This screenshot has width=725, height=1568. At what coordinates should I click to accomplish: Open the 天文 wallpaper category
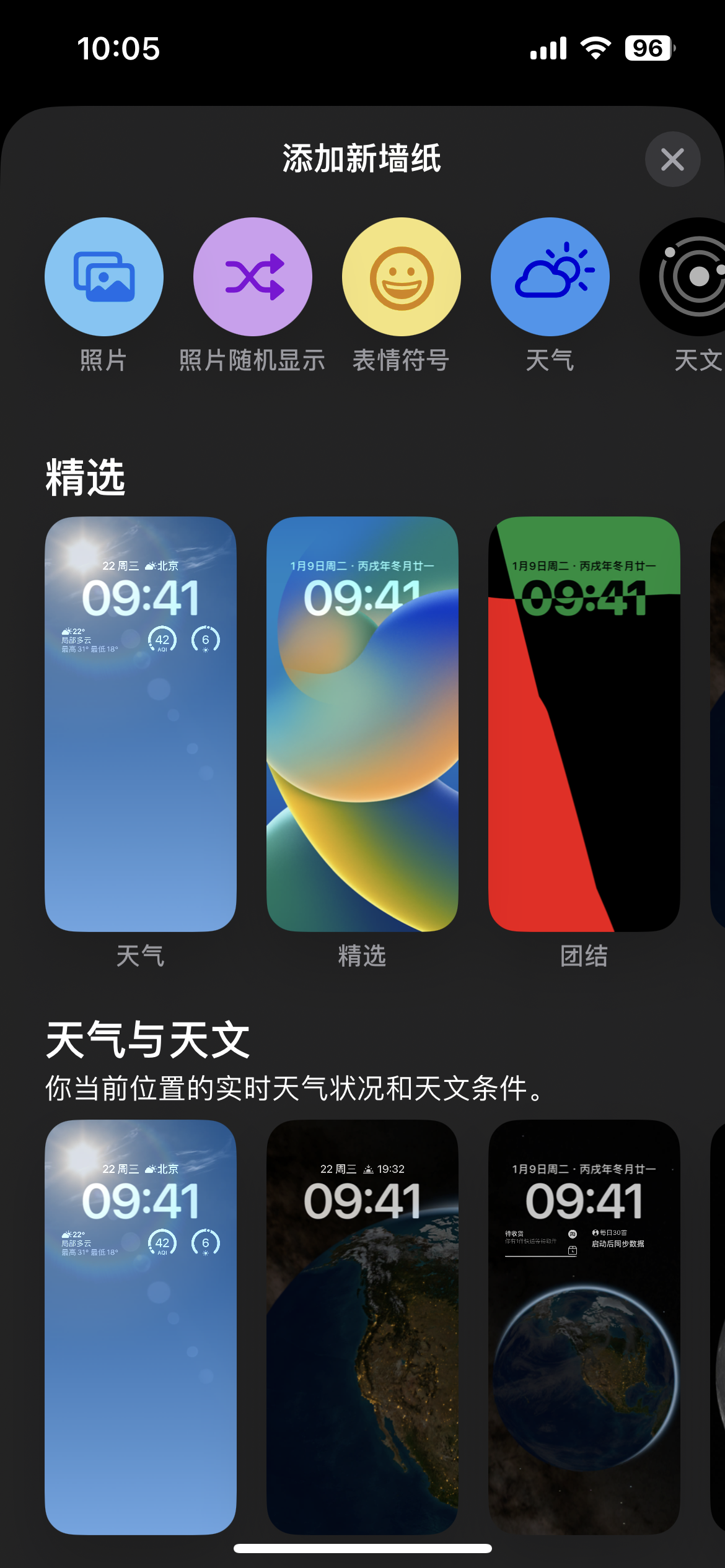(x=688, y=277)
